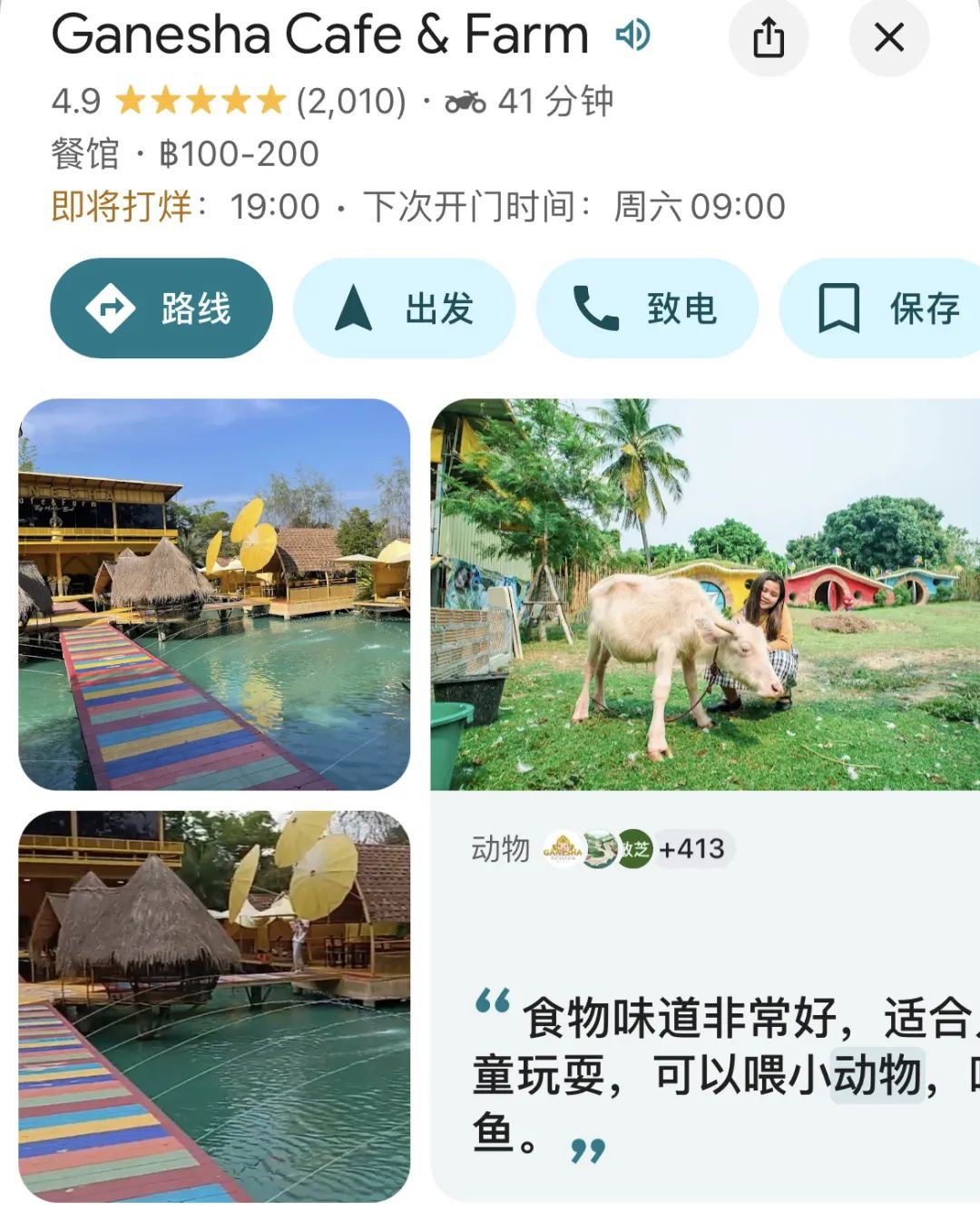The width and height of the screenshot is (980, 1222).
Task: Start navigation with 出发
Action: pyautogui.click(x=404, y=308)
